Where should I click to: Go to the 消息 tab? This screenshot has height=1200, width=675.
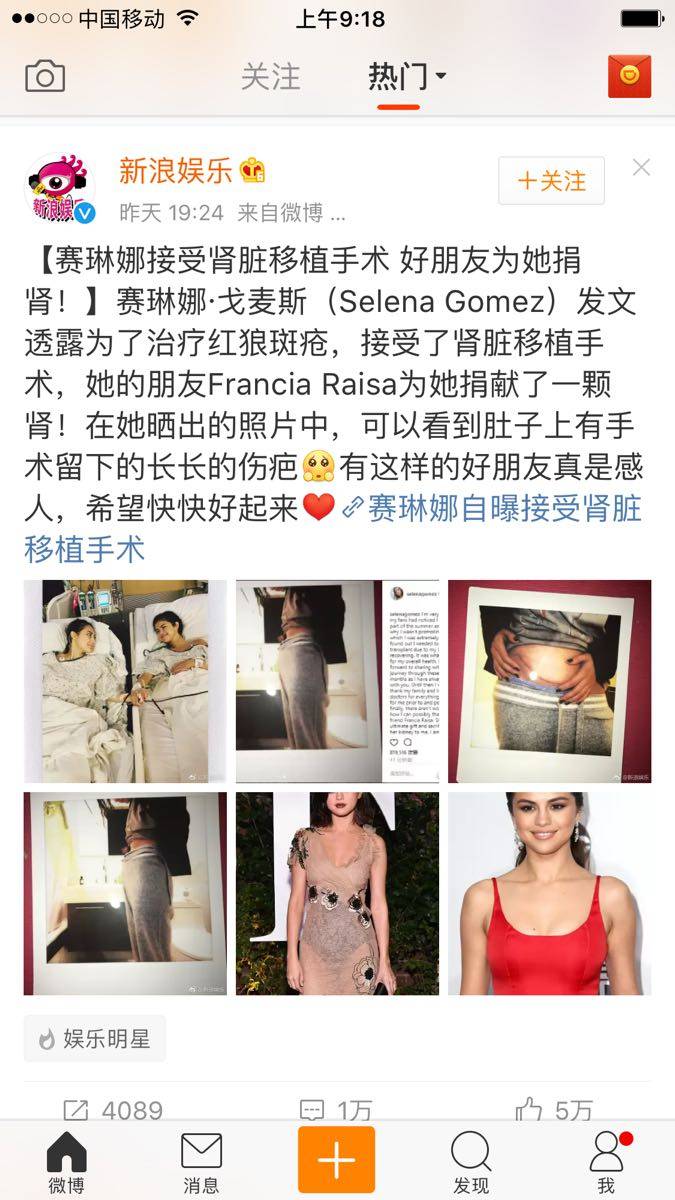pyautogui.click(x=201, y=1160)
